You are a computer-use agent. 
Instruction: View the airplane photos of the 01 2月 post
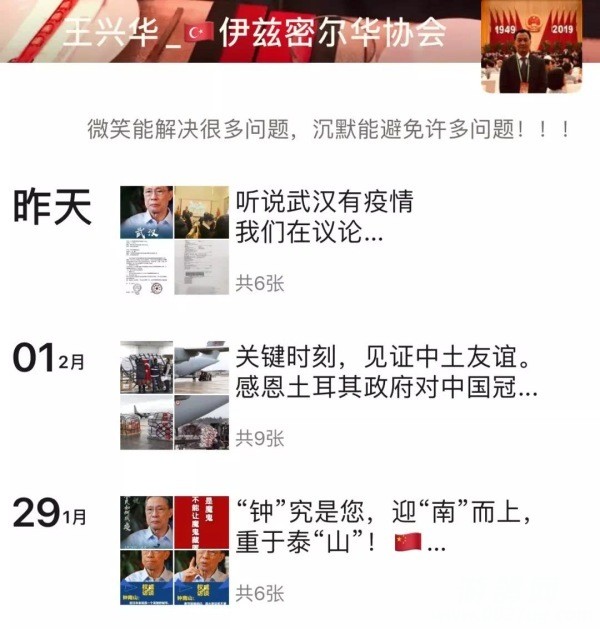point(173,394)
